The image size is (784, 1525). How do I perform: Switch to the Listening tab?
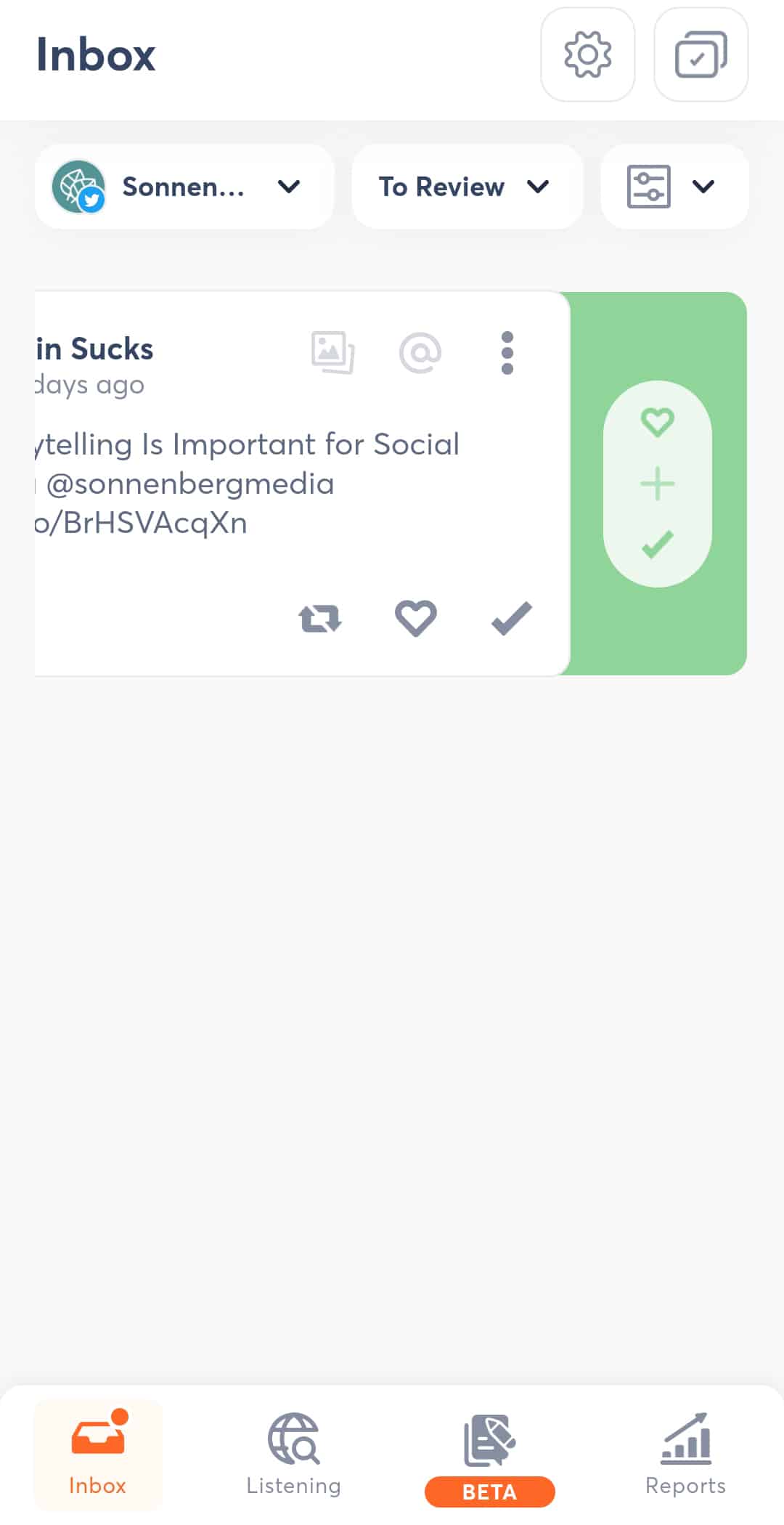tap(293, 1454)
